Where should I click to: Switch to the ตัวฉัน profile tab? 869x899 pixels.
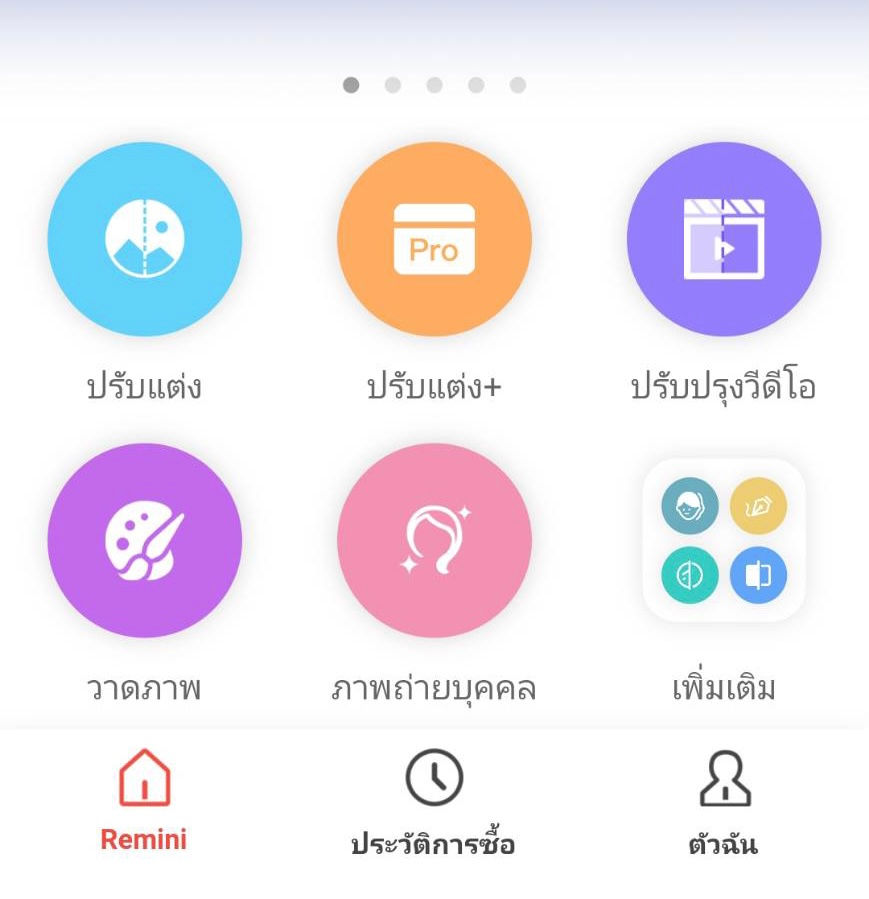(x=724, y=802)
